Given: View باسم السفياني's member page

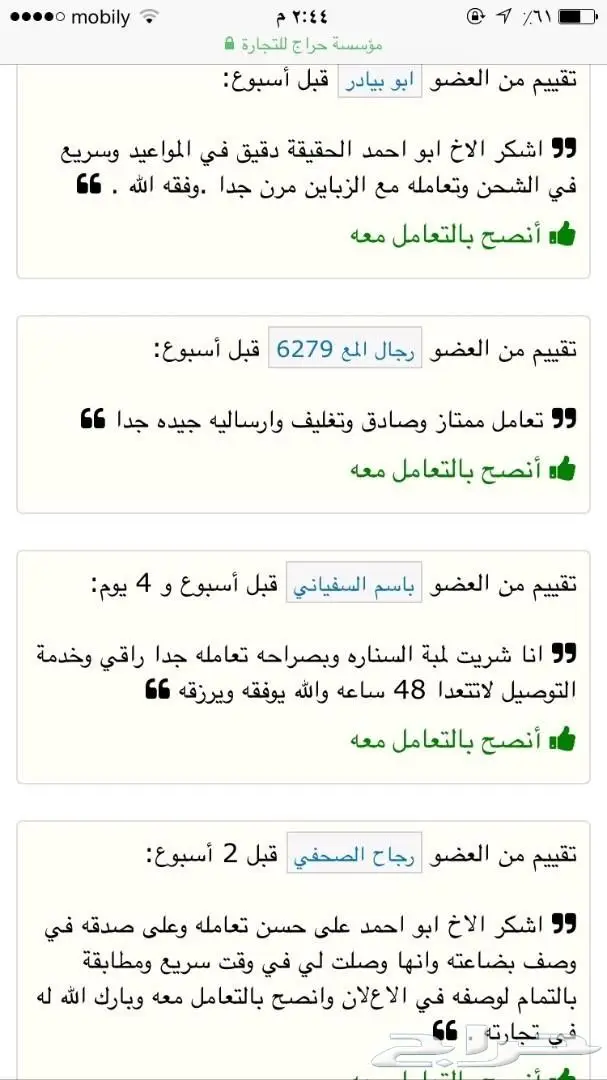Looking at the screenshot, I should 355,583.
